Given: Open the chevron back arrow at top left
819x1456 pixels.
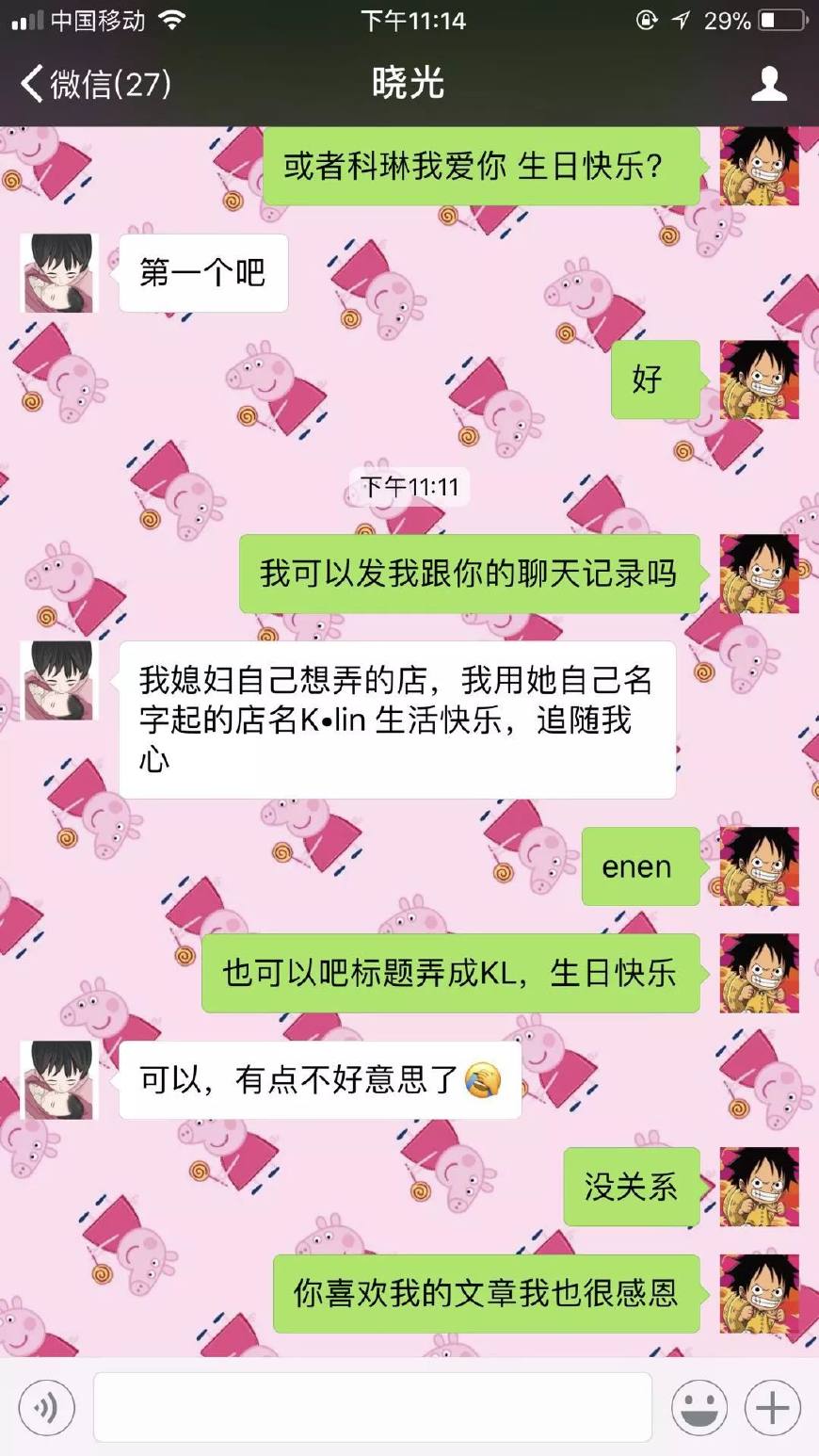Looking at the screenshot, I should click(x=33, y=85).
